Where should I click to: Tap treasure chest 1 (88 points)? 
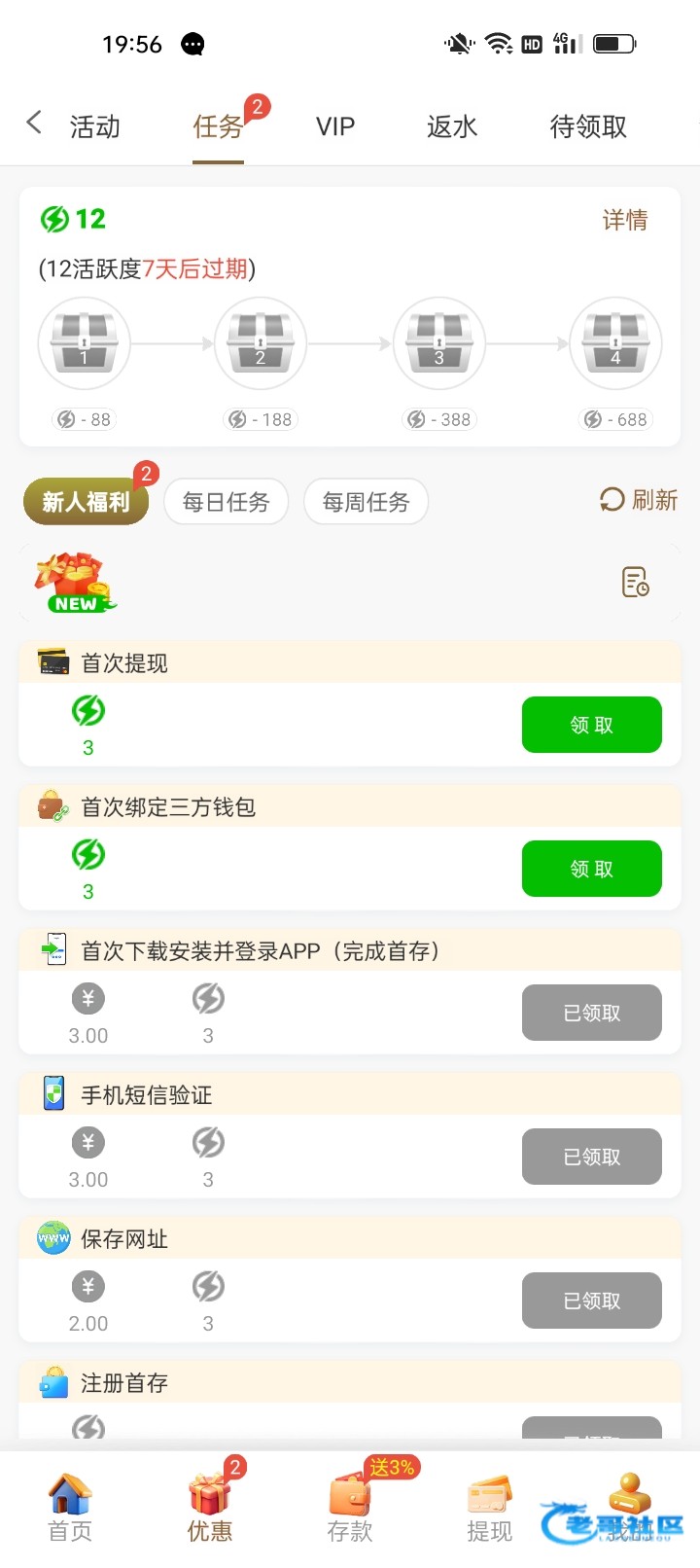[85, 343]
